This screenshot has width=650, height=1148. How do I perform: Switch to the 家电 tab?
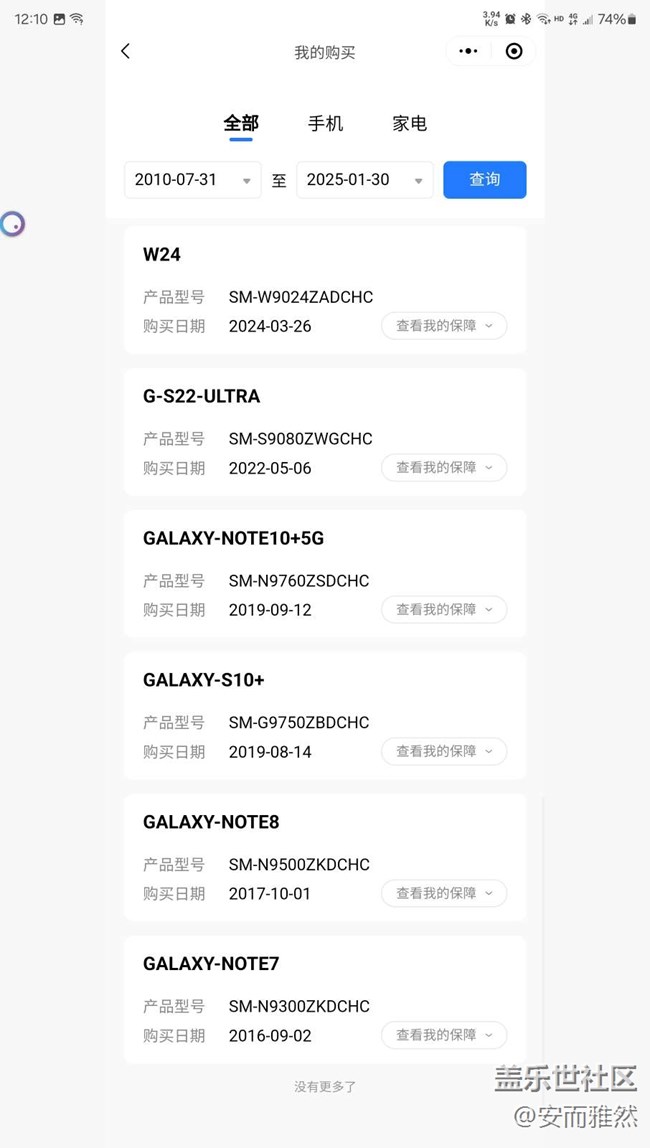(x=409, y=123)
